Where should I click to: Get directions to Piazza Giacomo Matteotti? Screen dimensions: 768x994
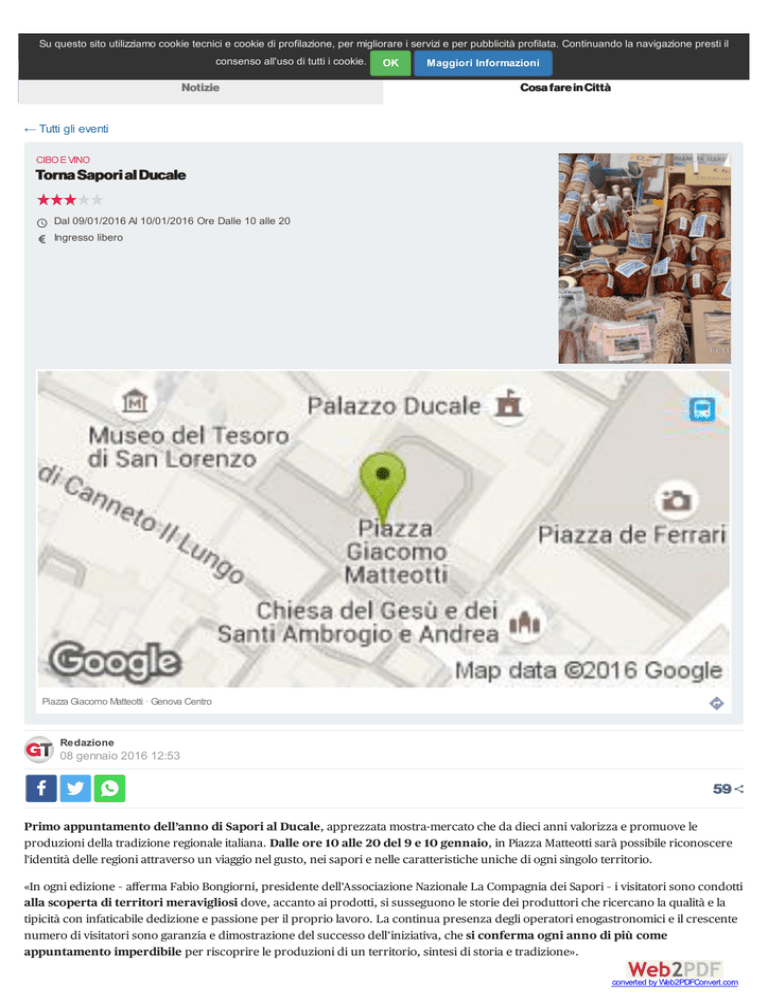coord(716,703)
